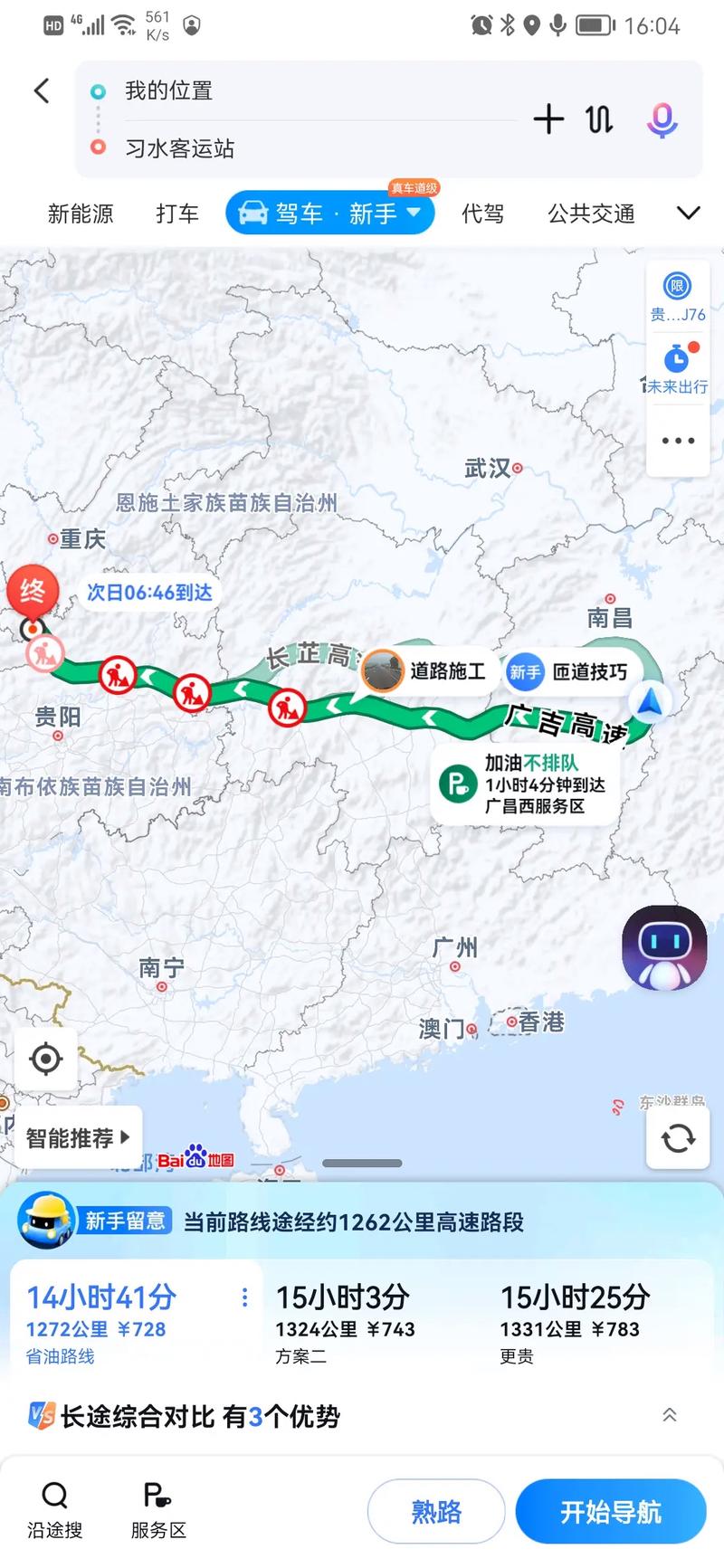
Task: Select the 方案二 route option
Action: point(344,1316)
